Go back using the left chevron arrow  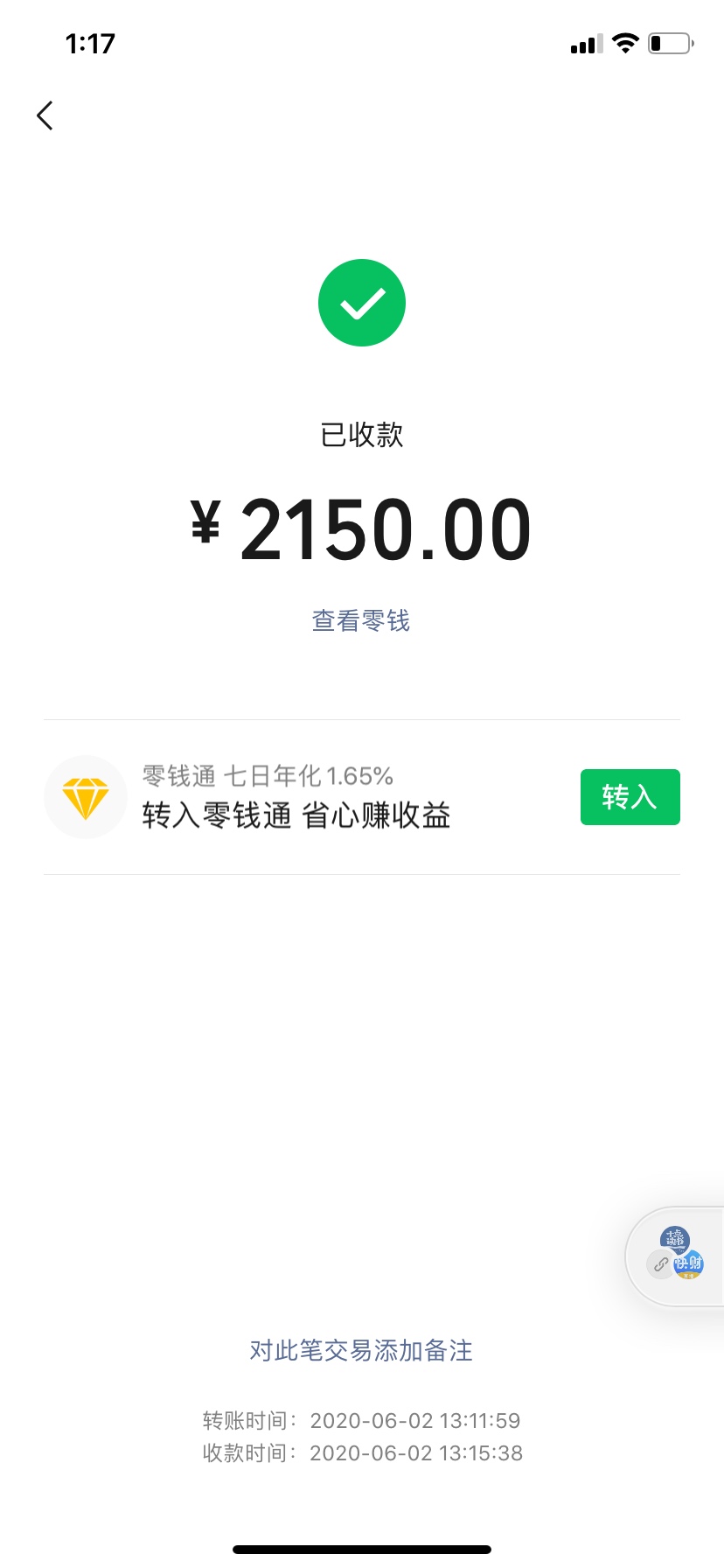[x=45, y=115]
